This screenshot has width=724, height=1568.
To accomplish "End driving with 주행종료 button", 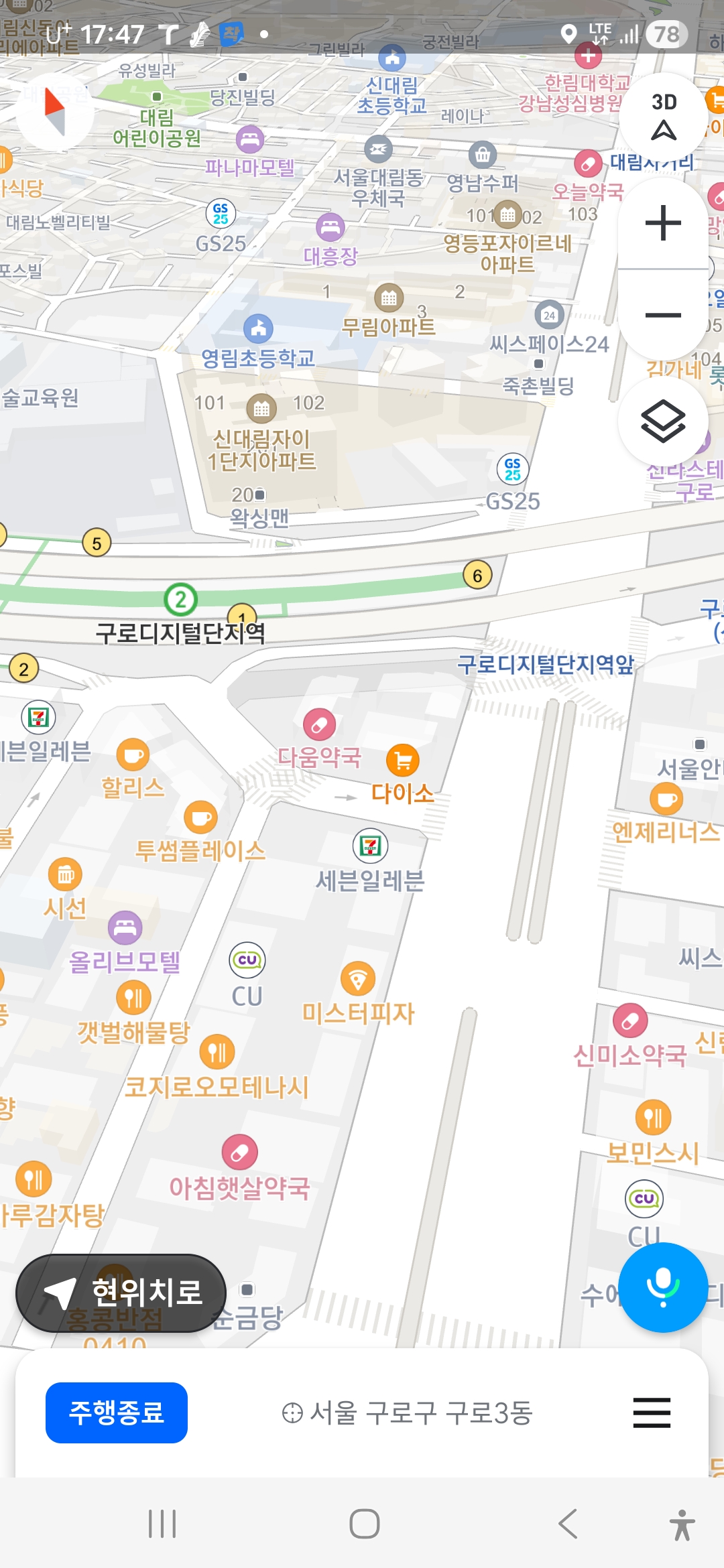I will [x=117, y=1413].
